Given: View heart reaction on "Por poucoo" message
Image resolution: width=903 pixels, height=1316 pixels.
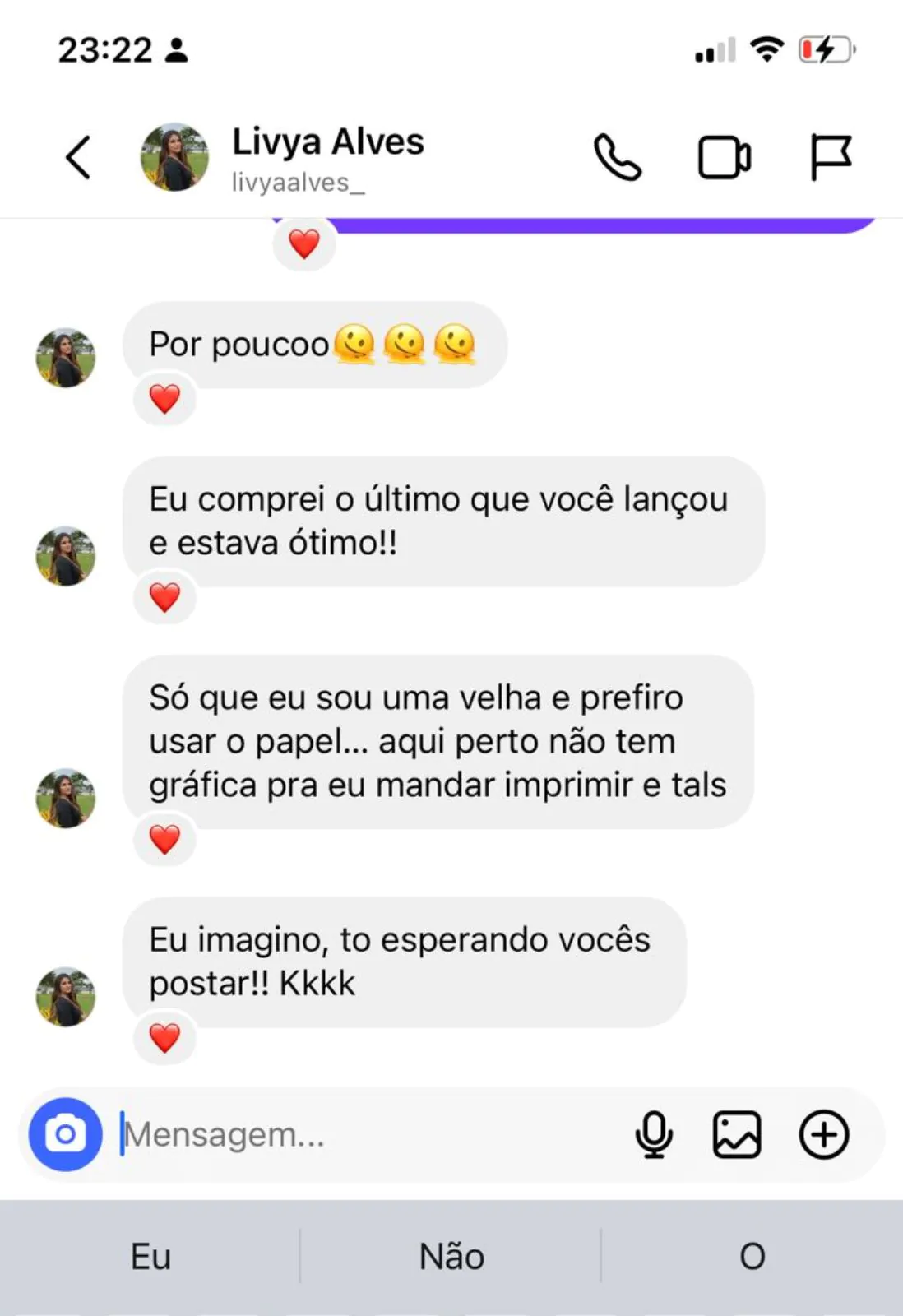Looking at the screenshot, I should click(x=164, y=399).
